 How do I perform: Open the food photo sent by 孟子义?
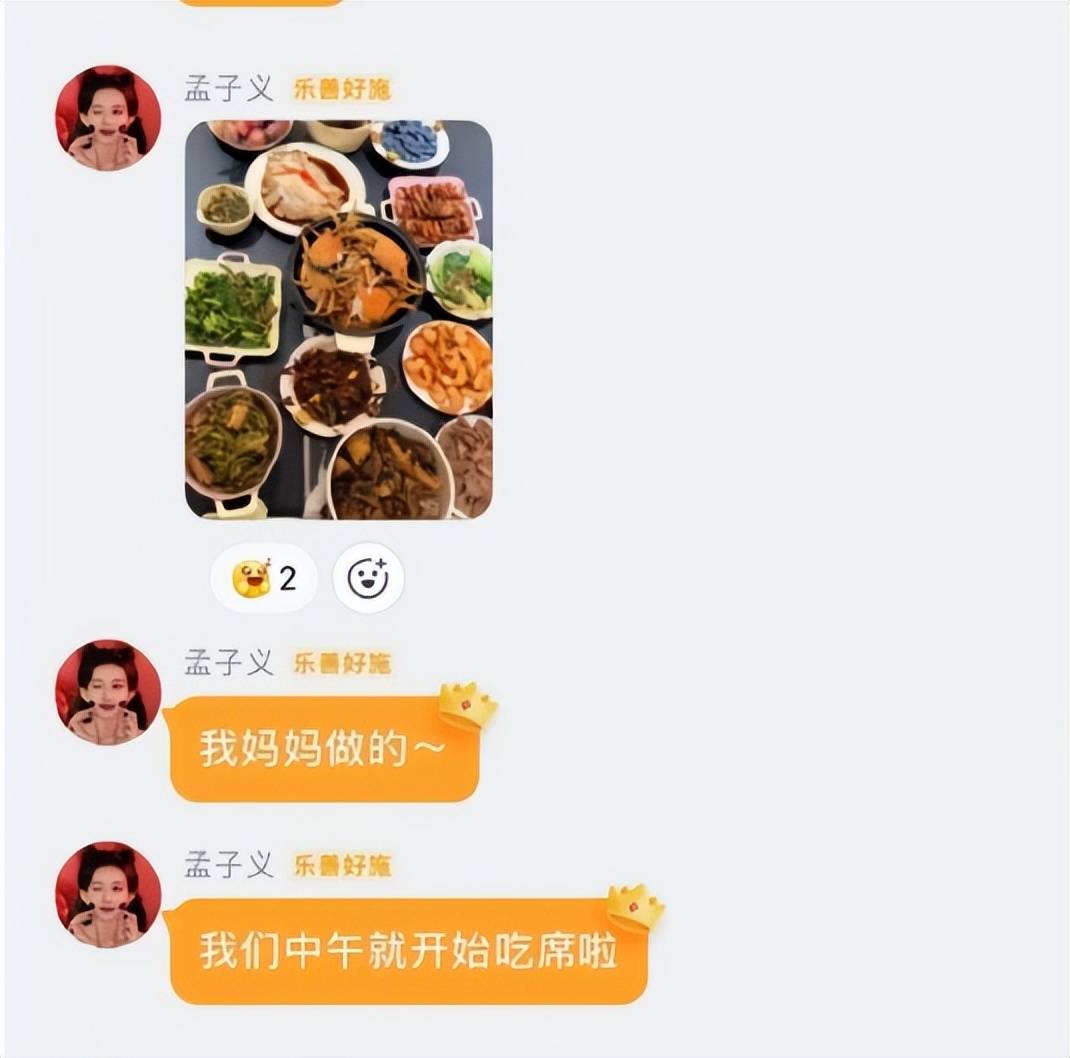pos(338,319)
